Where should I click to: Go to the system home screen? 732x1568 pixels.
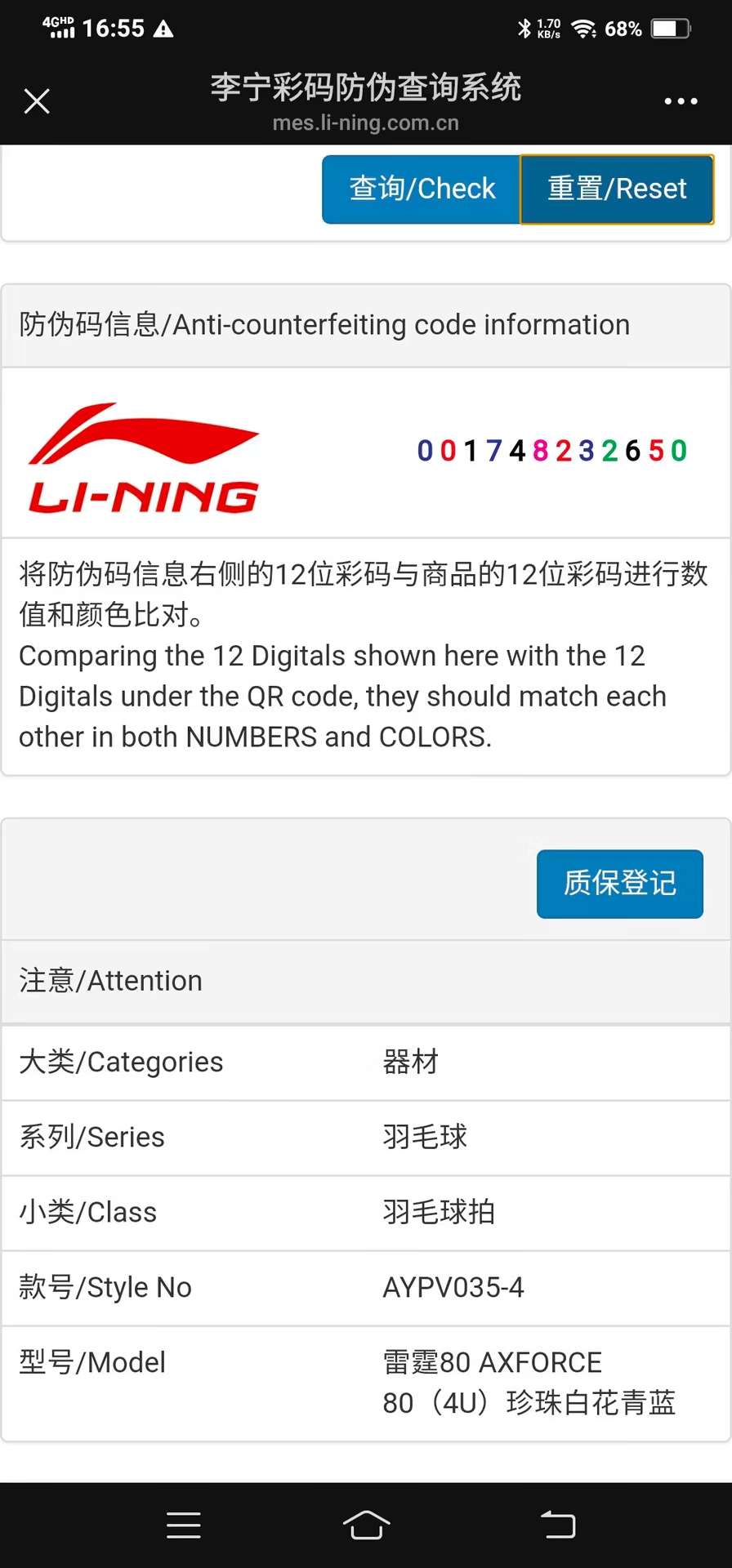pyautogui.click(x=366, y=1525)
